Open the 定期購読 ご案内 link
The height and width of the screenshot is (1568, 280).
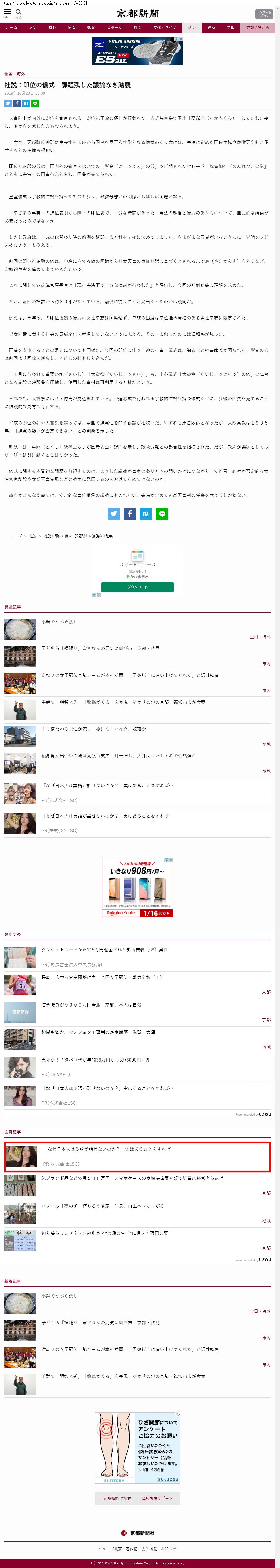coord(117,1498)
